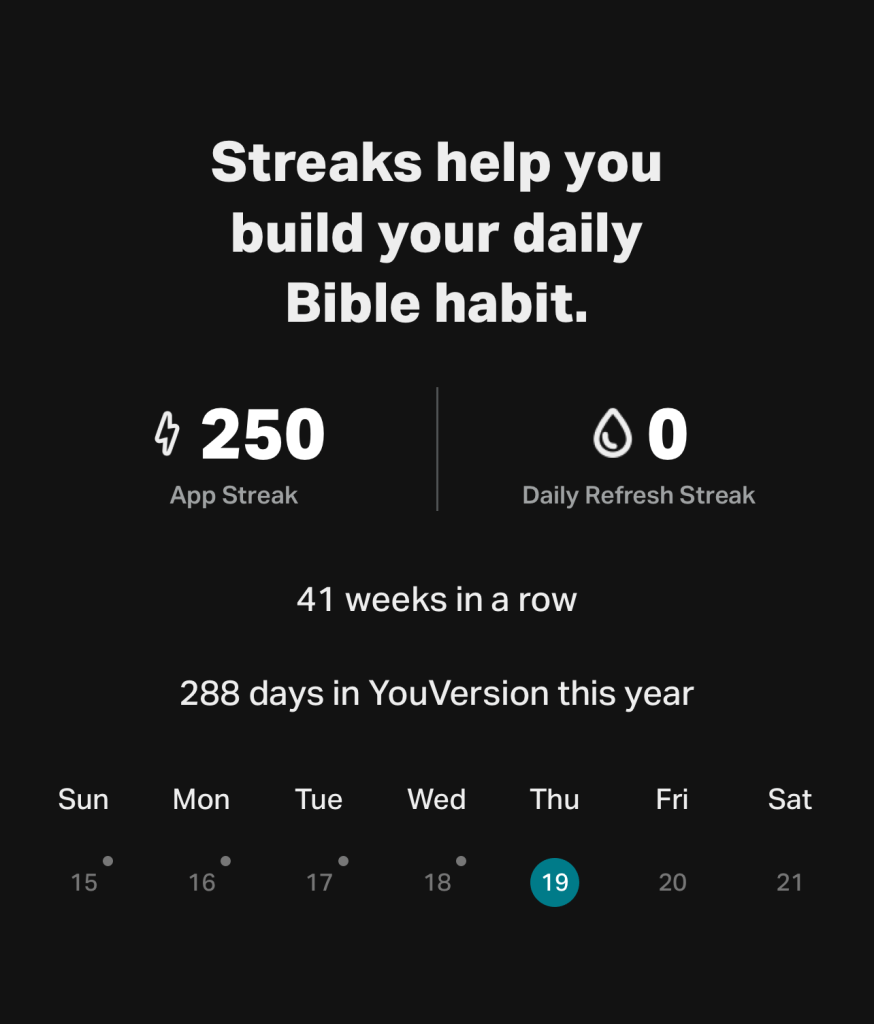
Task: Select Sunday the 15th in the week calendar
Action: pos(84,882)
